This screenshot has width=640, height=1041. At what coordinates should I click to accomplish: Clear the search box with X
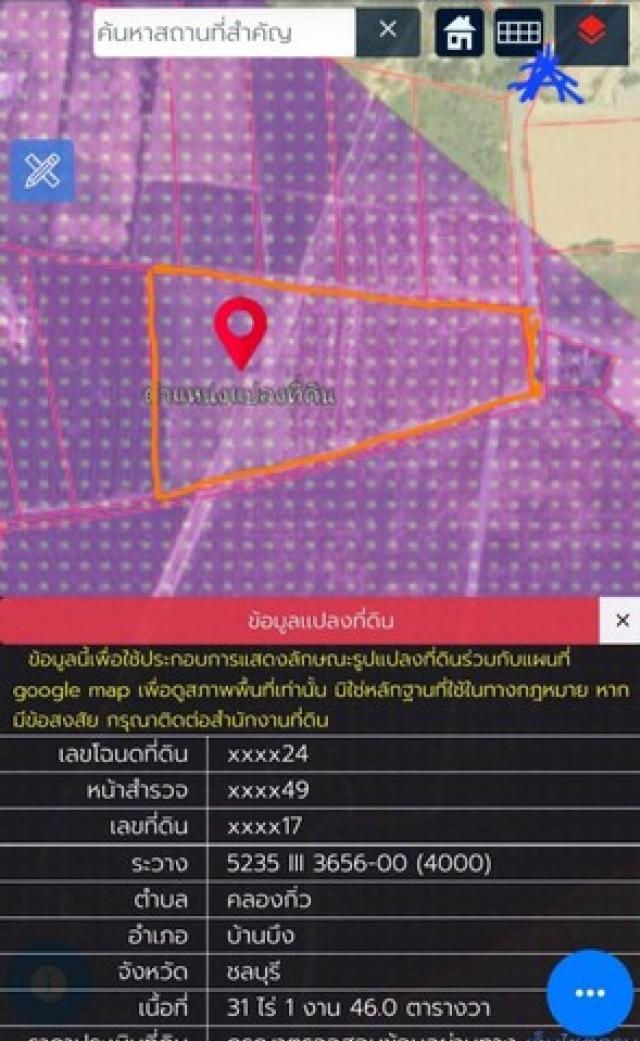[x=388, y=31]
